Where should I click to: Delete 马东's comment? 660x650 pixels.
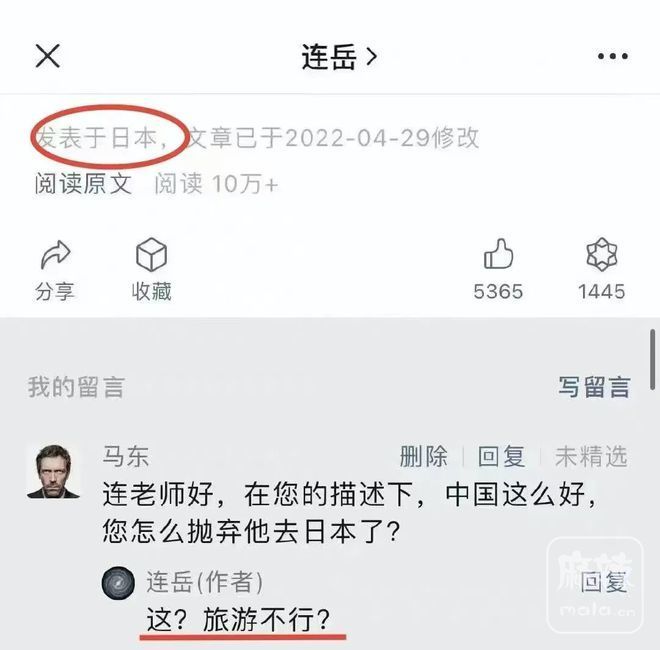(423, 457)
